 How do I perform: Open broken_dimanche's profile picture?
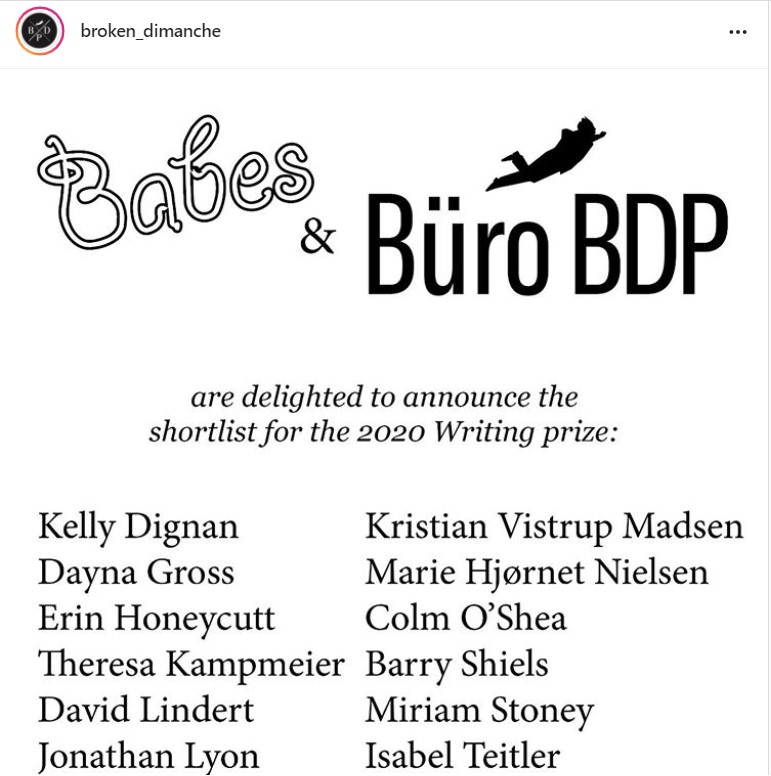[x=39, y=32]
